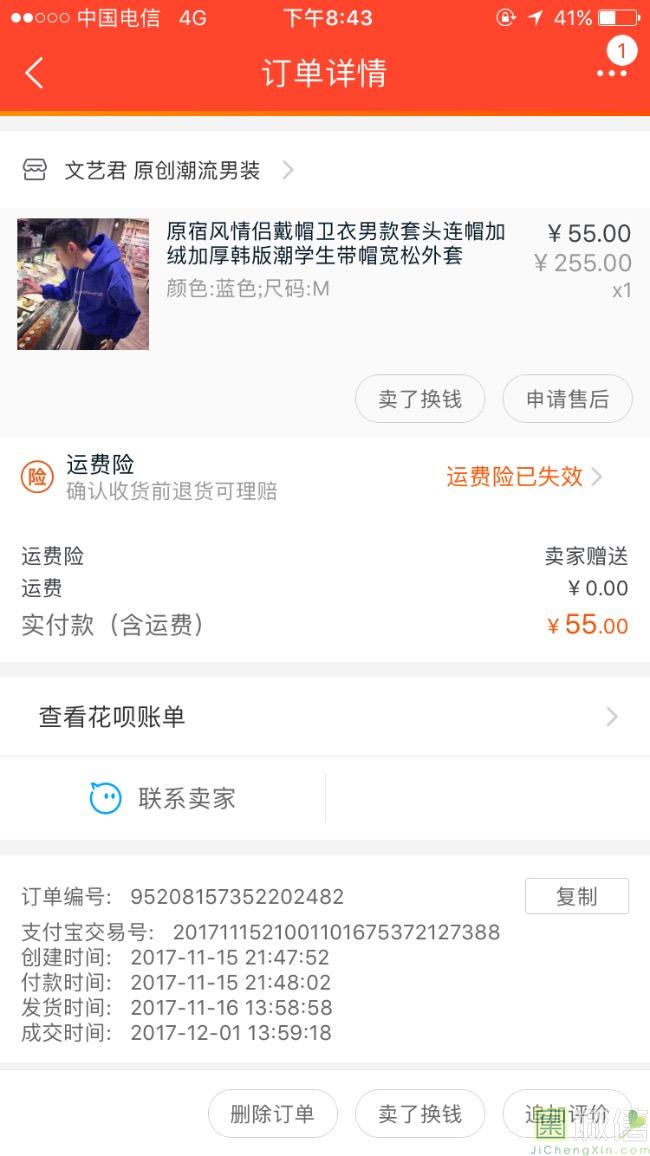Open the 文艺君 原创潮流男装 shop
The image size is (650, 1156).
tap(162, 171)
